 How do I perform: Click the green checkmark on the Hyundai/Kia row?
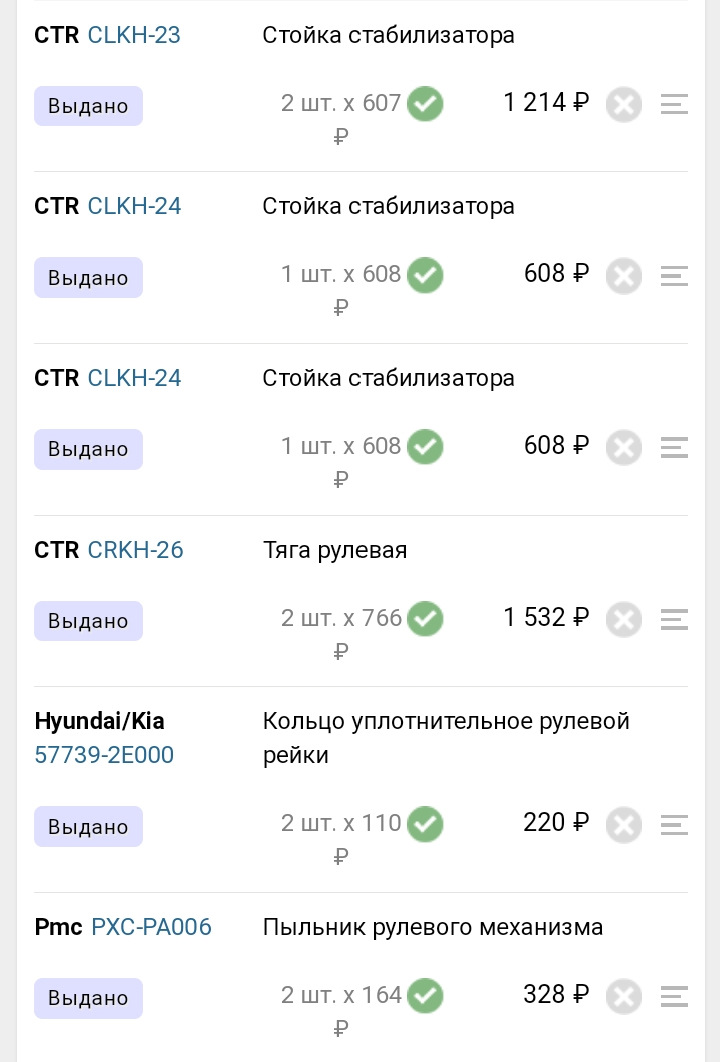tap(424, 824)
